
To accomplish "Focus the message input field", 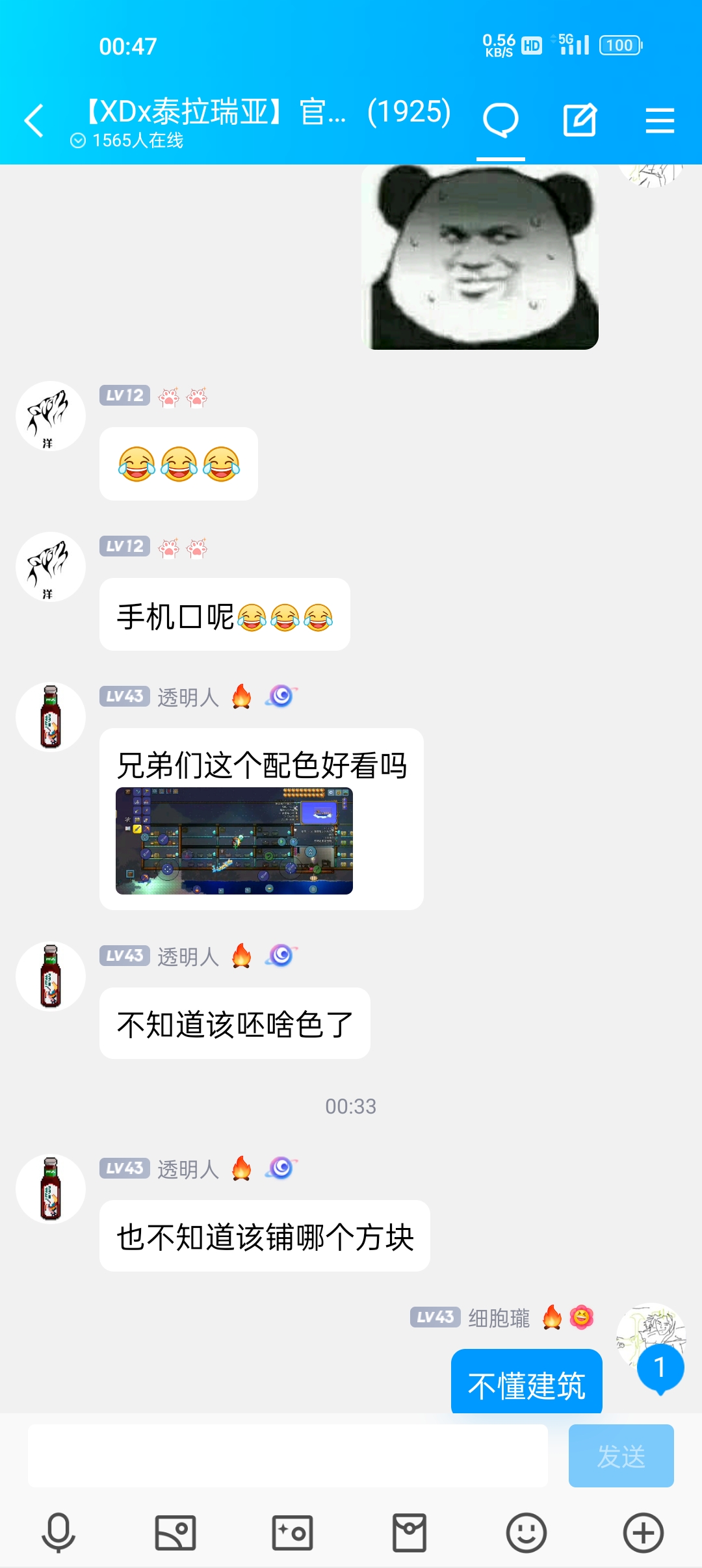I will pos(287,1456).
